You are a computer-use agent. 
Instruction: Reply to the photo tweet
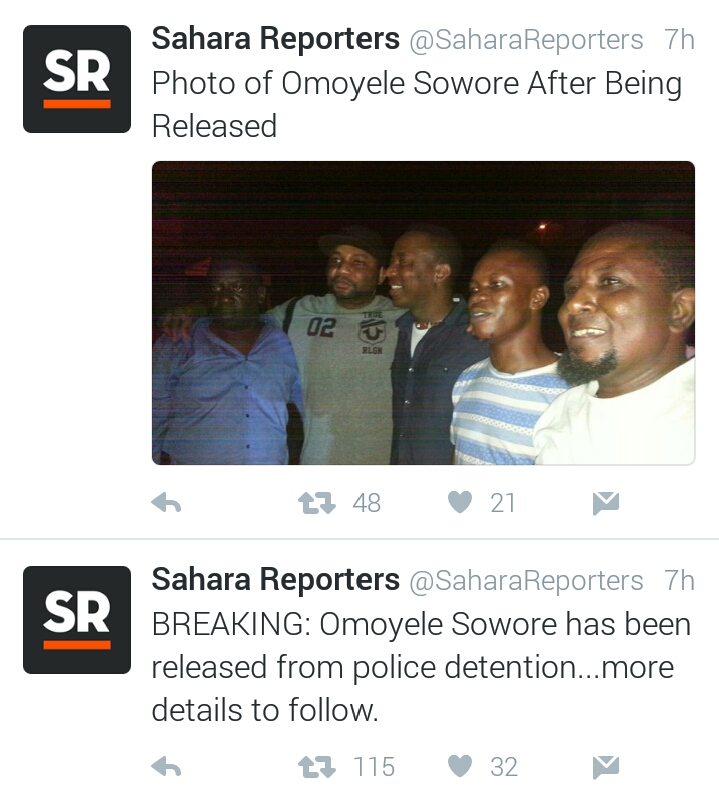(x=166, y=503)
